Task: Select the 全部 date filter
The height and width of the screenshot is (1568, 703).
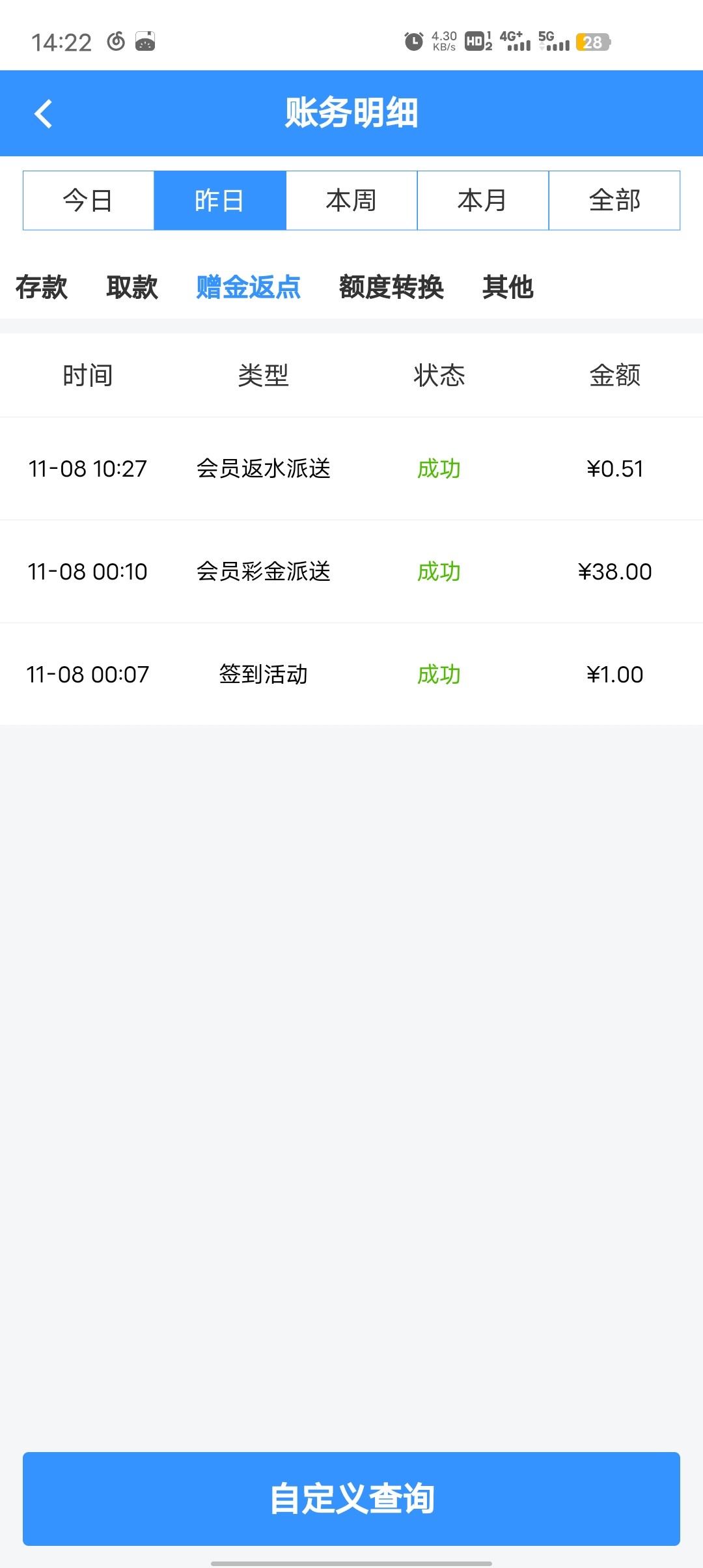Action: click(x=614, y=201)
